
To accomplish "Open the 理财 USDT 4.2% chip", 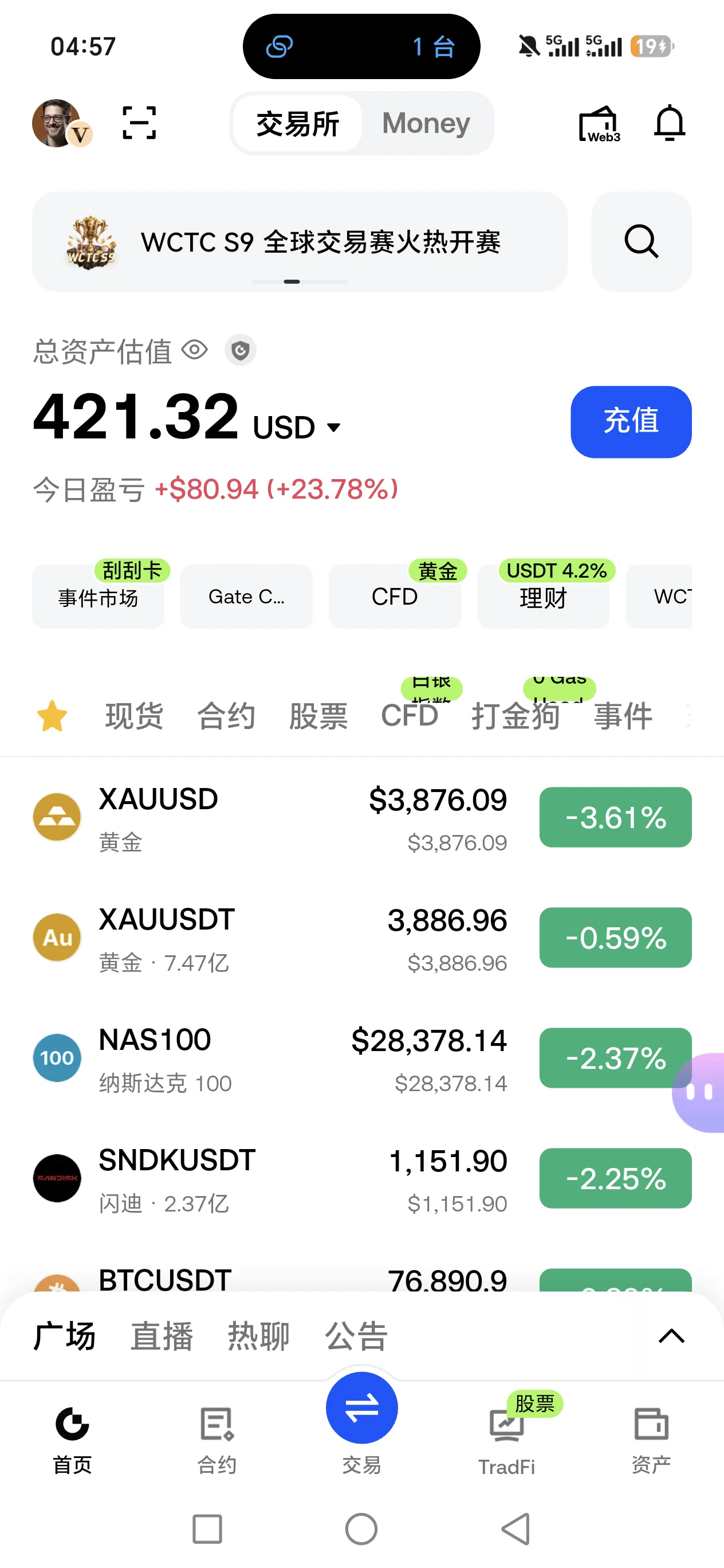I will 544,596.
